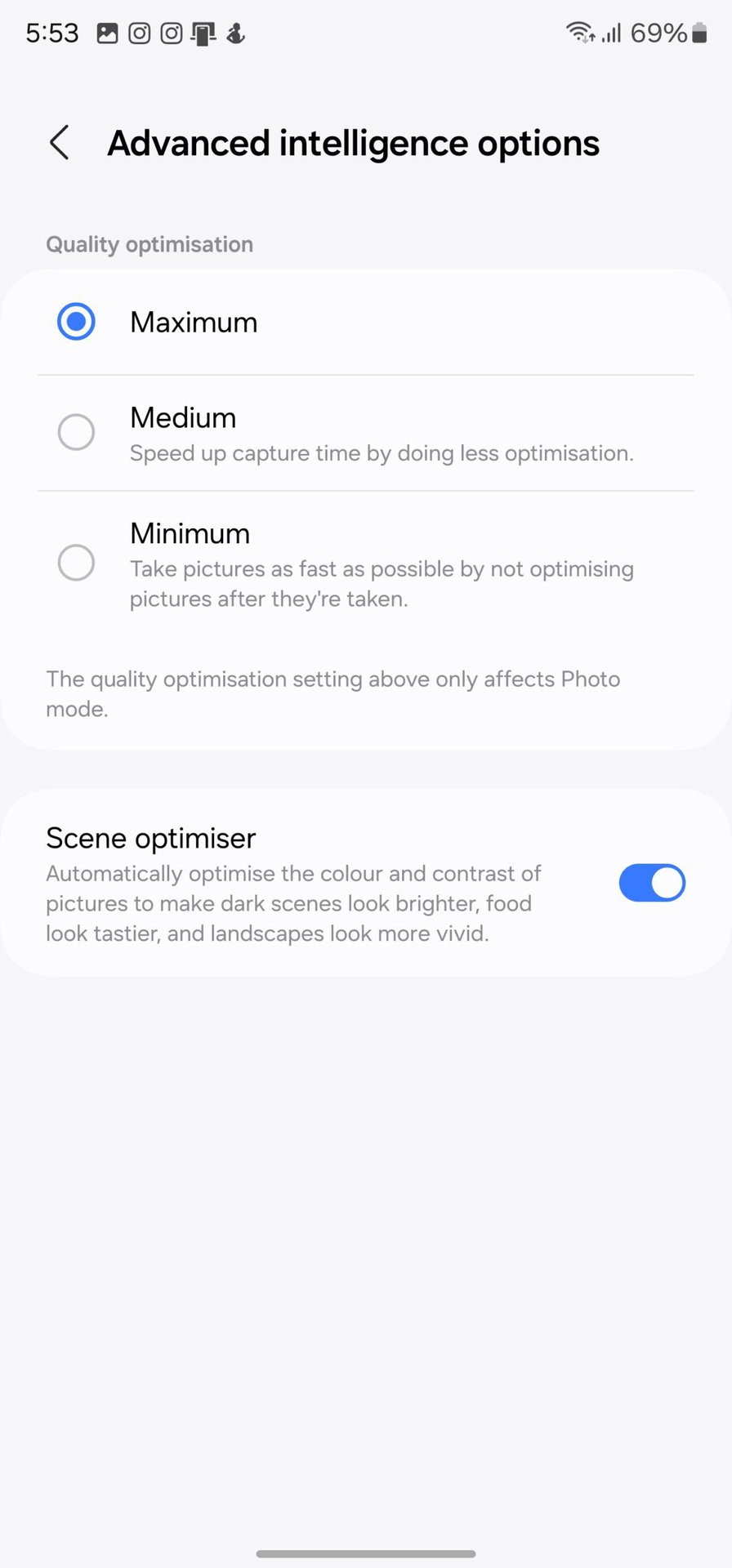Choose Medium quality optimisation
Viewport: 732px width, 1568px height.
(x=76, y=432)
